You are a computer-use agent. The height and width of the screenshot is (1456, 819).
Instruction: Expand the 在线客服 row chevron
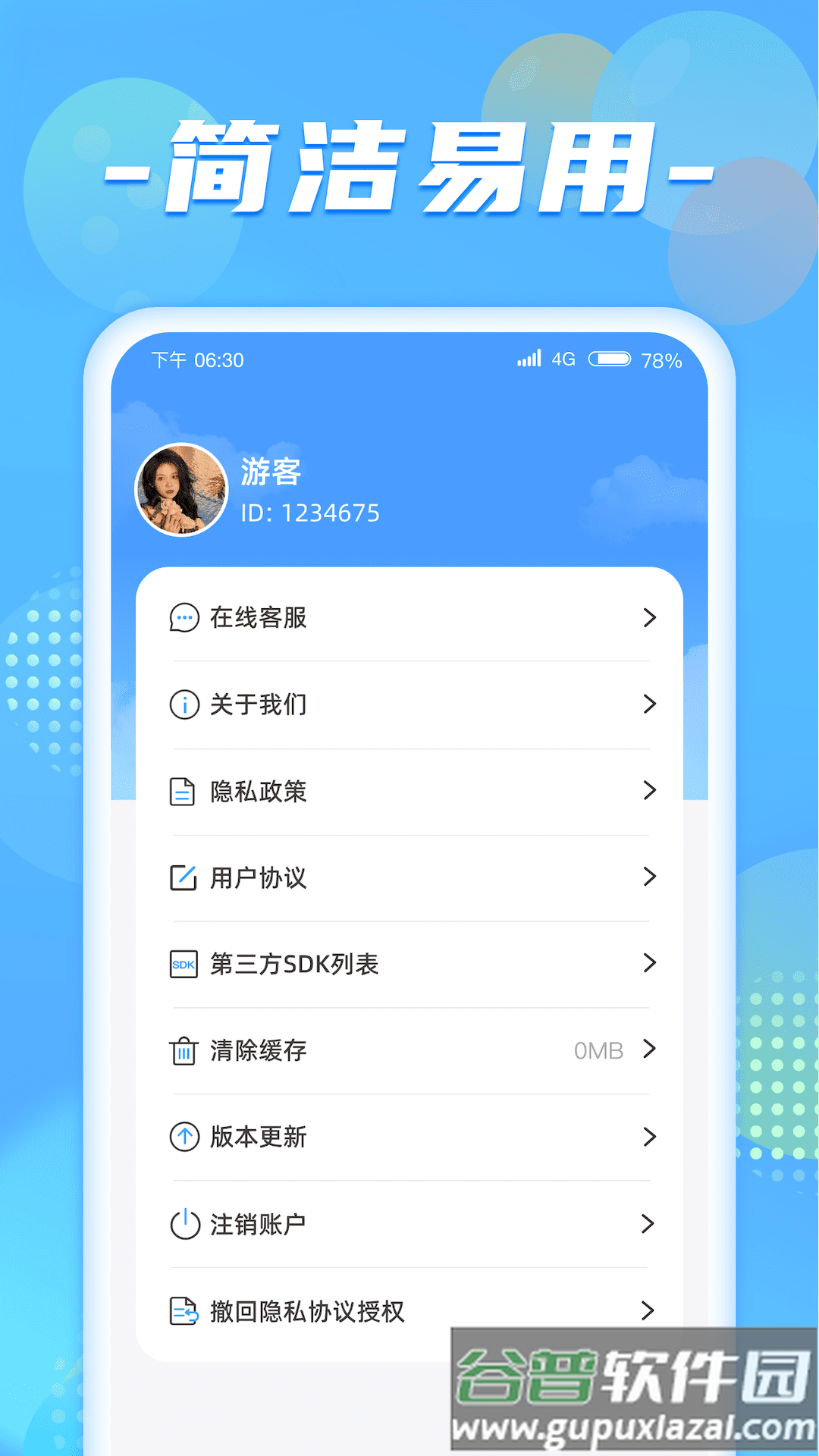click(x=650, y=618)
